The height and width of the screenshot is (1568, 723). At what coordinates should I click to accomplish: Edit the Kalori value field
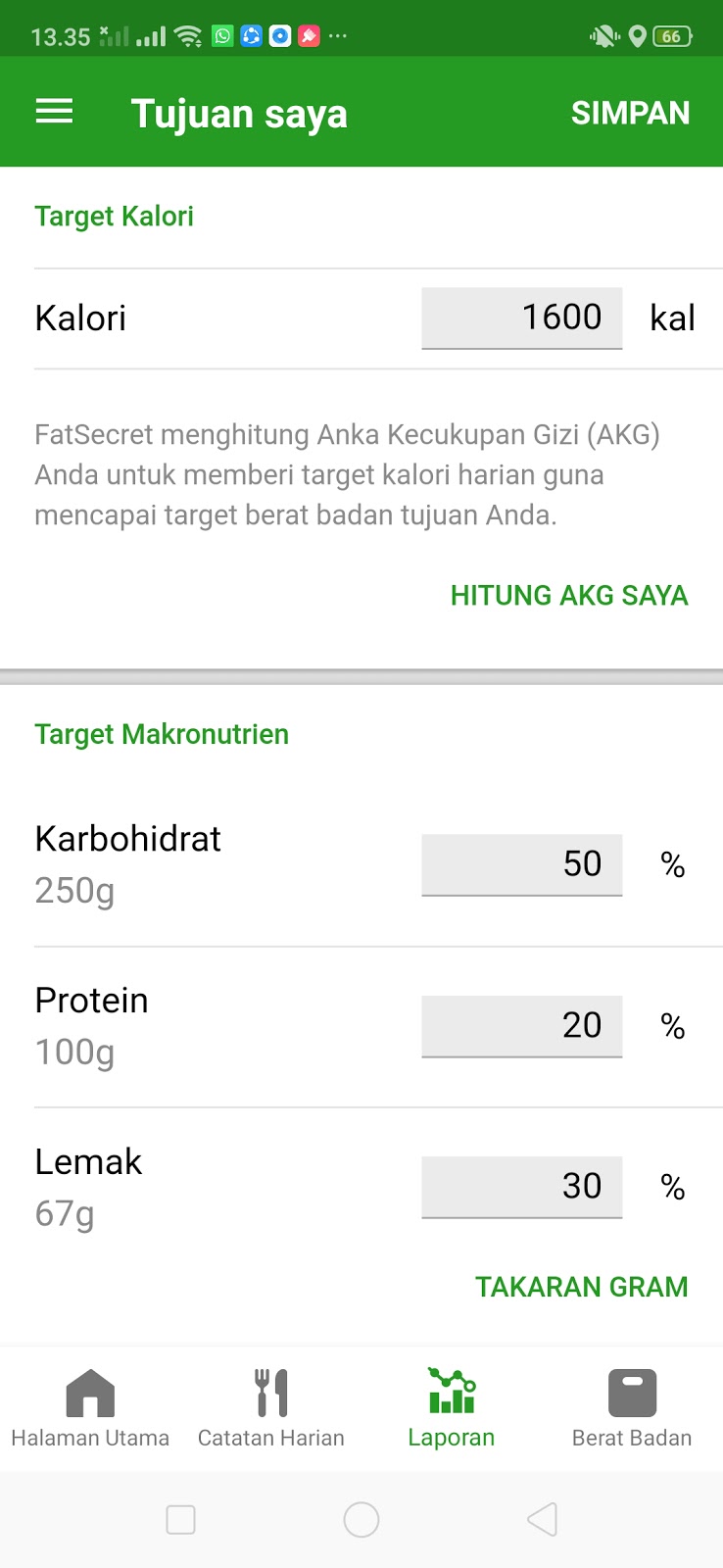pos(521,318)
